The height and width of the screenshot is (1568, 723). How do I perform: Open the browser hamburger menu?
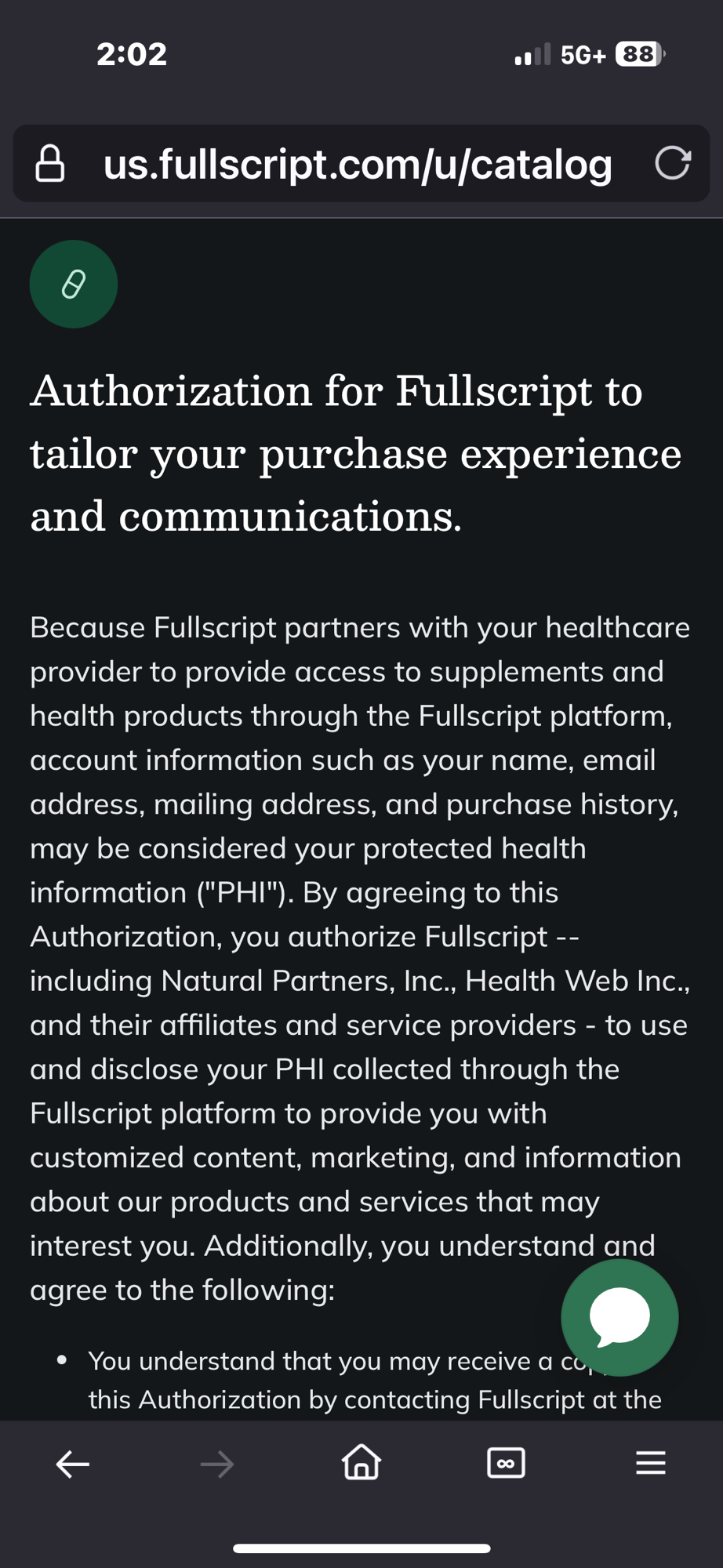click(x=650, y=1463)
